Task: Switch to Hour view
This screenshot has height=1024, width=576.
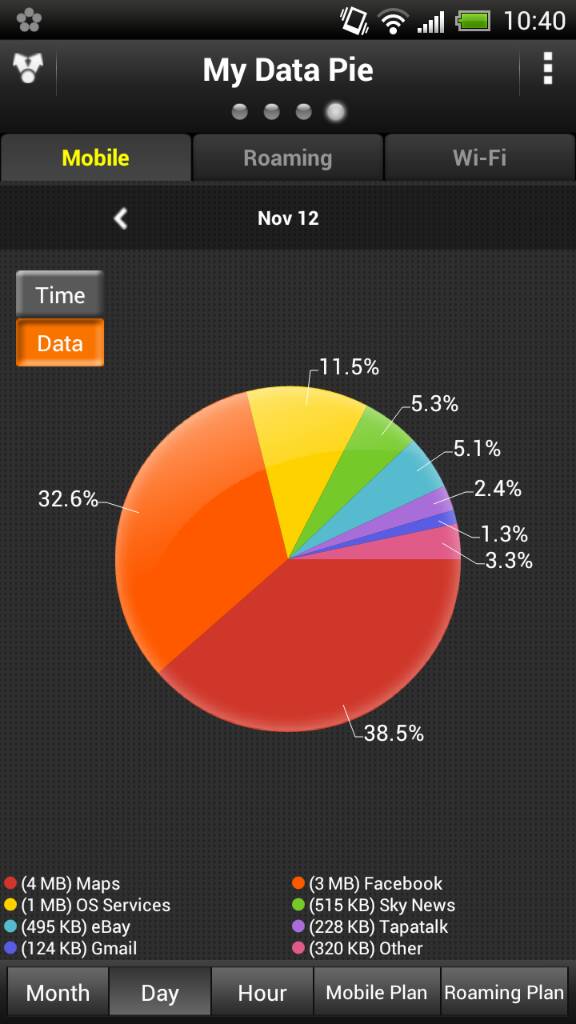Action: pos(263,993)
